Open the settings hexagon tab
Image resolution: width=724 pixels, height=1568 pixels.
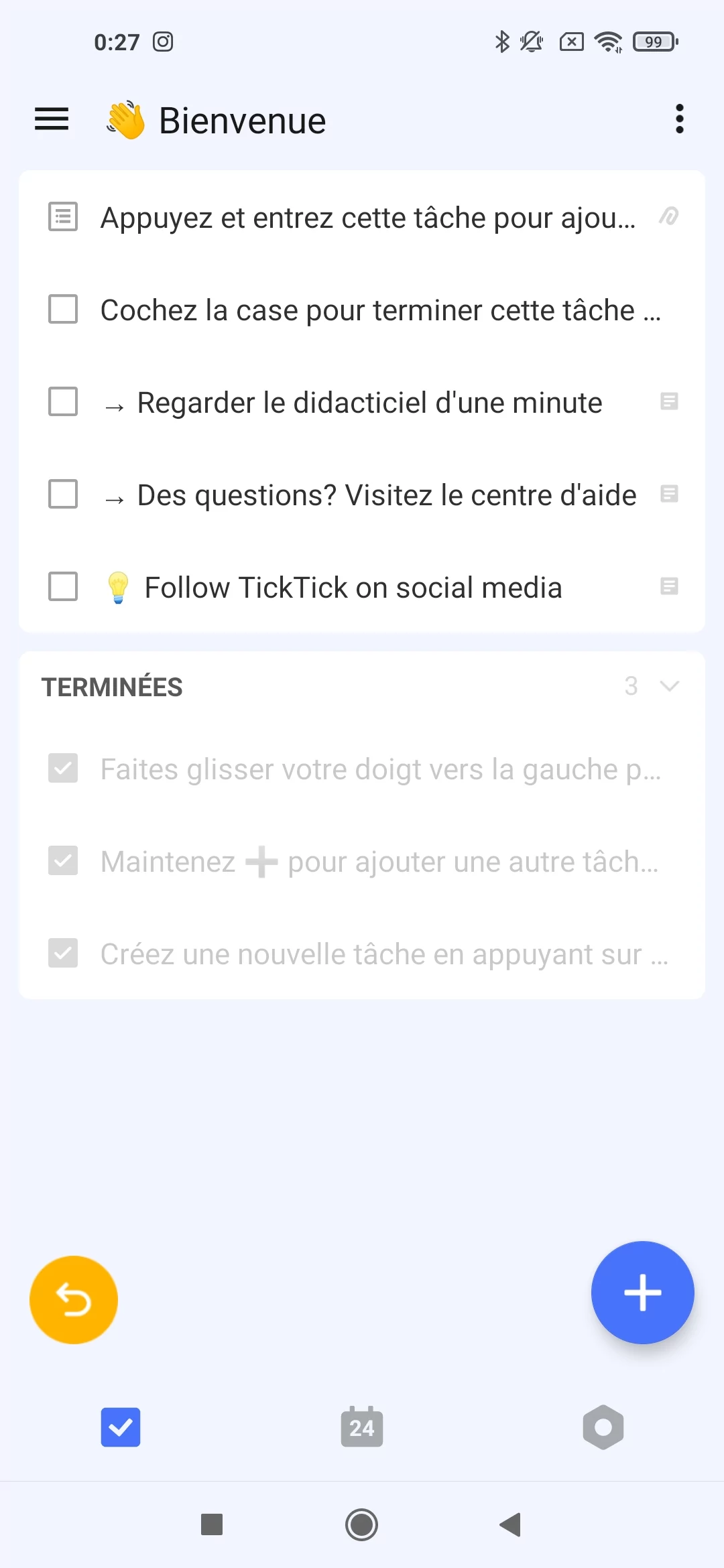(603, 1427)
